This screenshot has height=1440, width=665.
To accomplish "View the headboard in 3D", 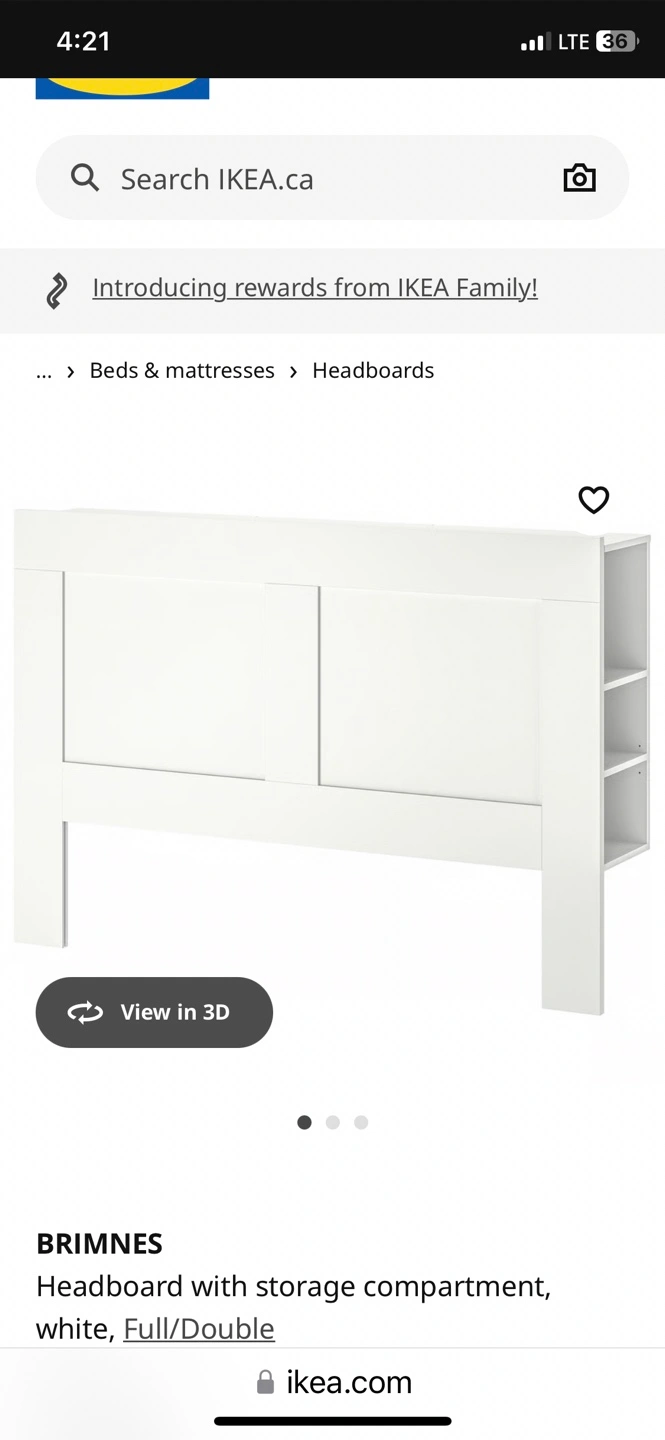I will coord(154,1012).
